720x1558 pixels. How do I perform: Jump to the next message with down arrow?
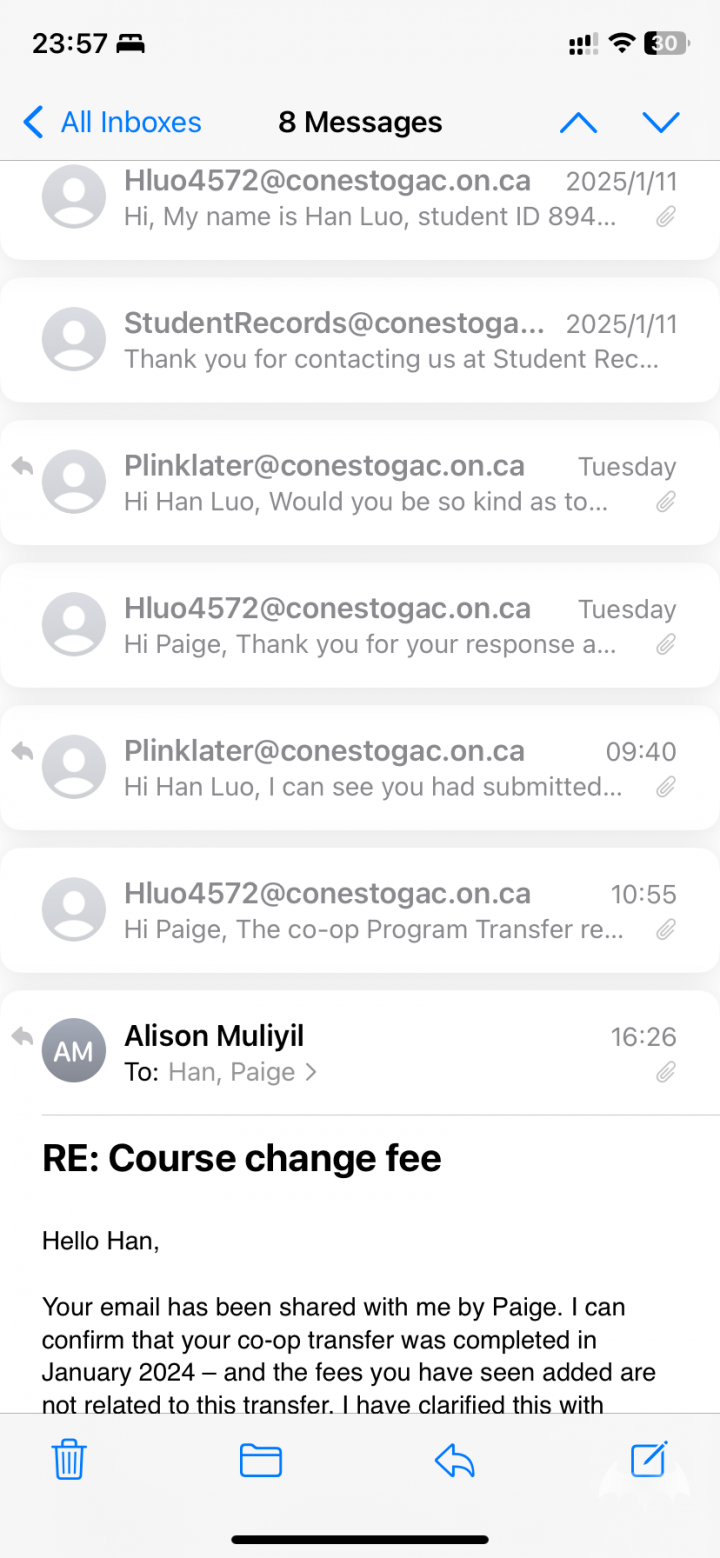pos(661,123)
